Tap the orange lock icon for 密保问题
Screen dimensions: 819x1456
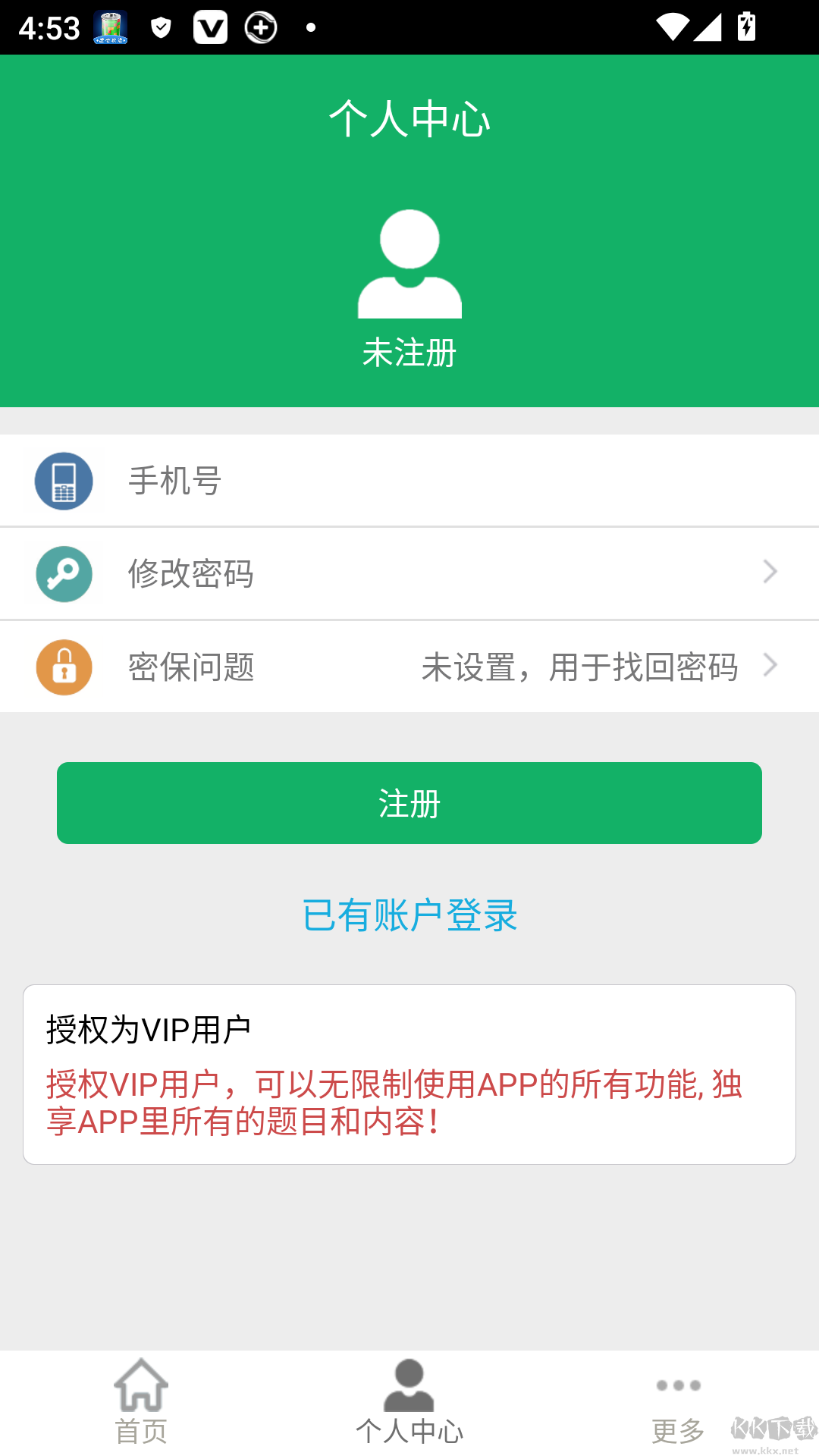click(64, 666)
